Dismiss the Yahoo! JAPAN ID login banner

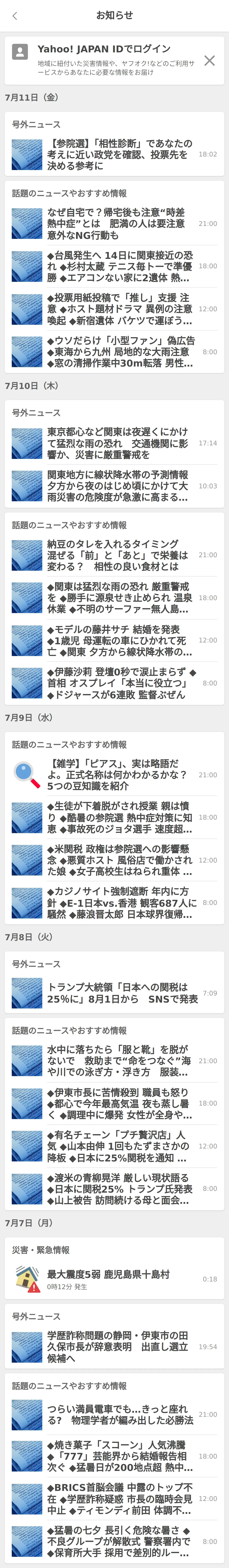(x=210, y=60)
